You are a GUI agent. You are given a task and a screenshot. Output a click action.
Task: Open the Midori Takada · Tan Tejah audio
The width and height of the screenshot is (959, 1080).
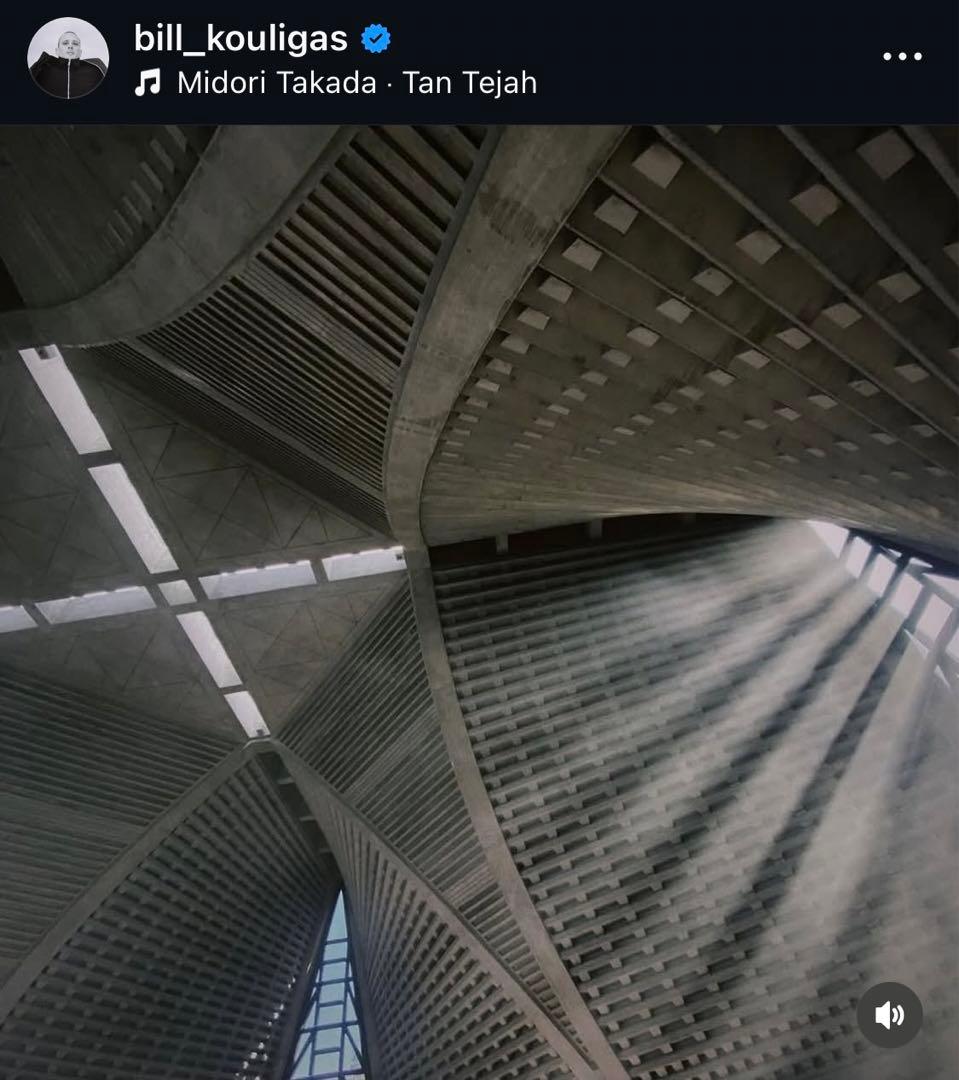(356, 83)
